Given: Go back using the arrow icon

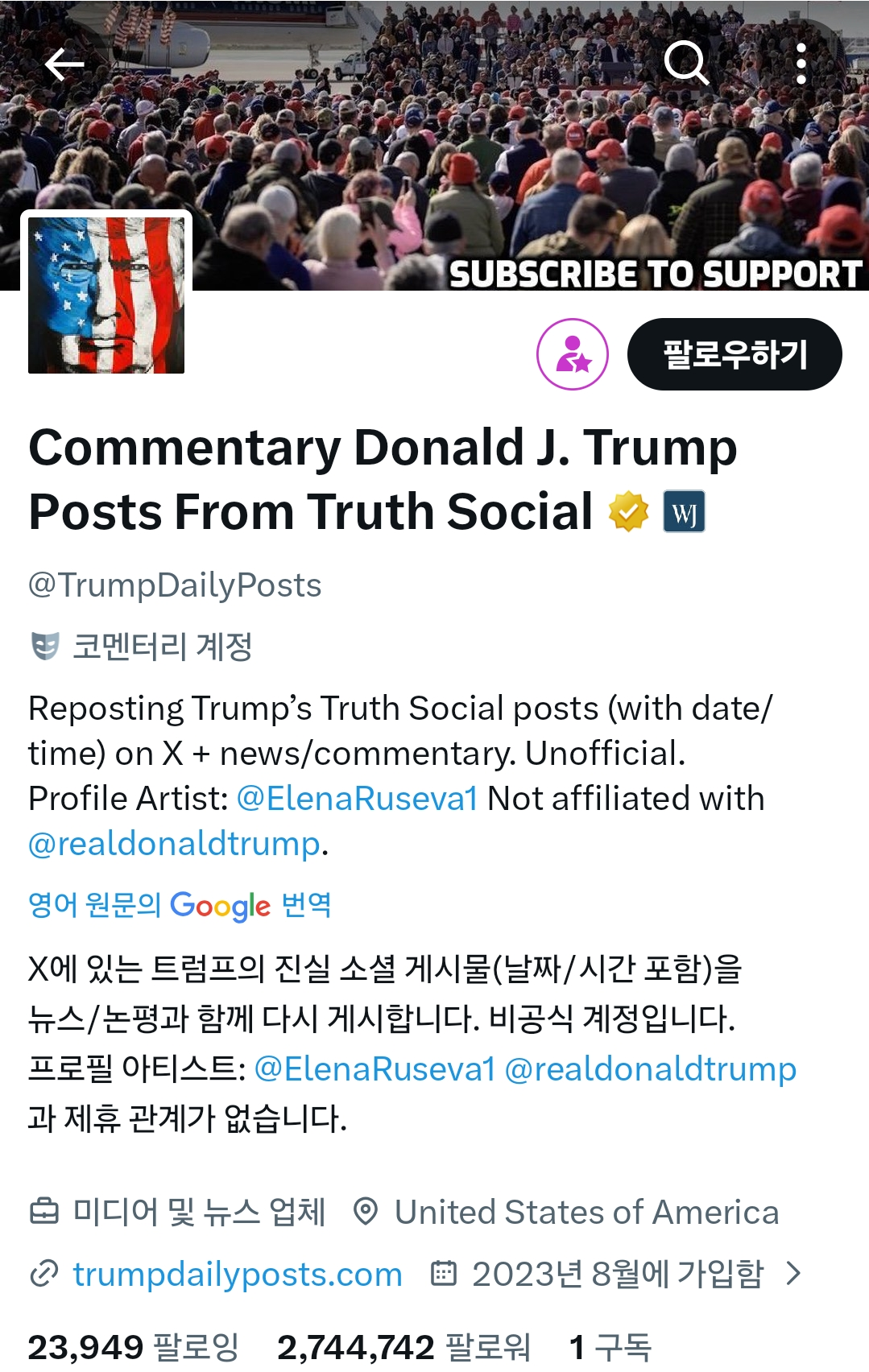Looking at the screenshot, I should click(x=64, y=64).
